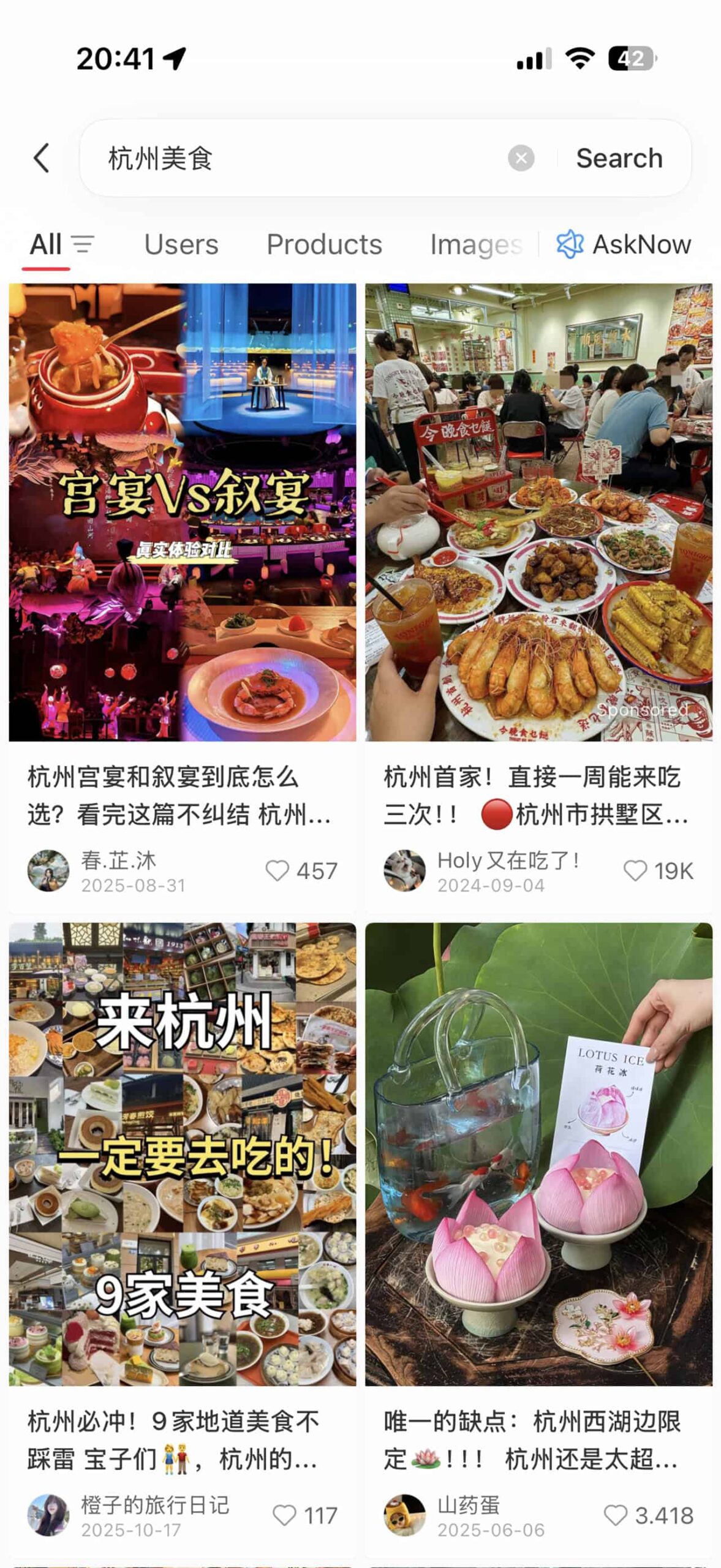Open the 来杭州一定要去吃的 post
This screenshot has width=721, height=1568.
point(183,1154)
